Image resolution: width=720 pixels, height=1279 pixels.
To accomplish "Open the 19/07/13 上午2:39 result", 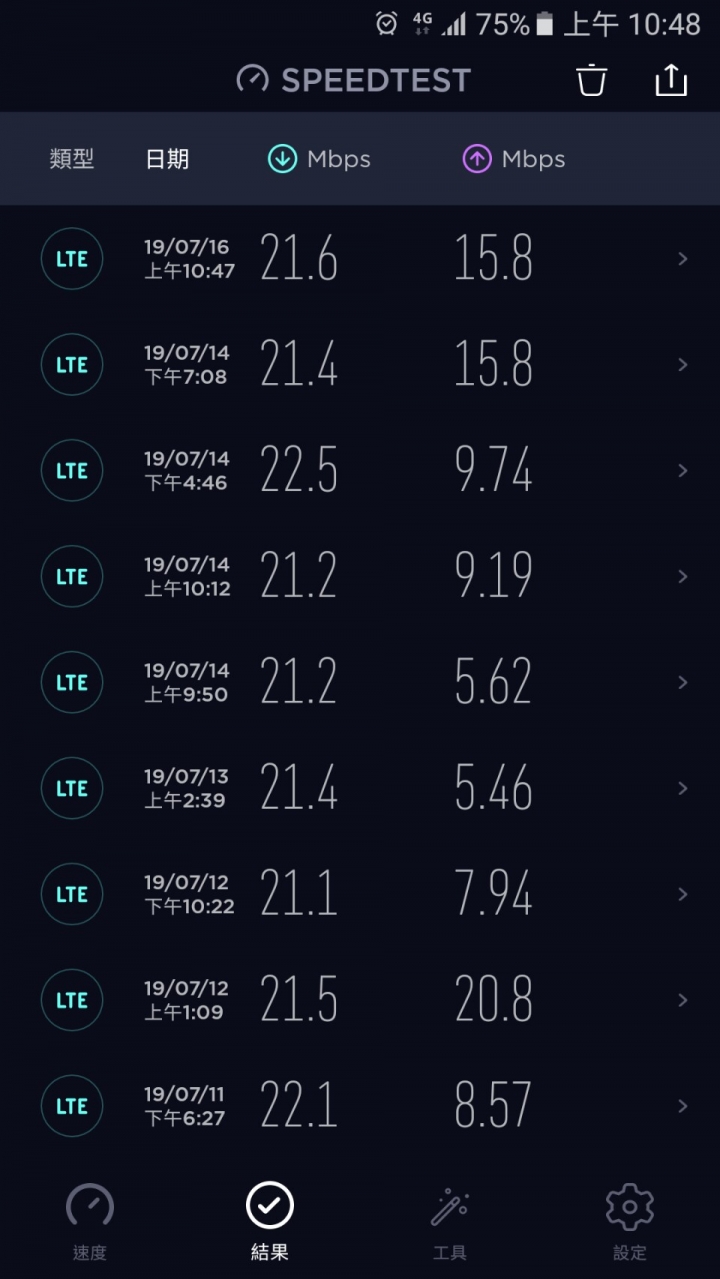I will [x=360, y=789].
